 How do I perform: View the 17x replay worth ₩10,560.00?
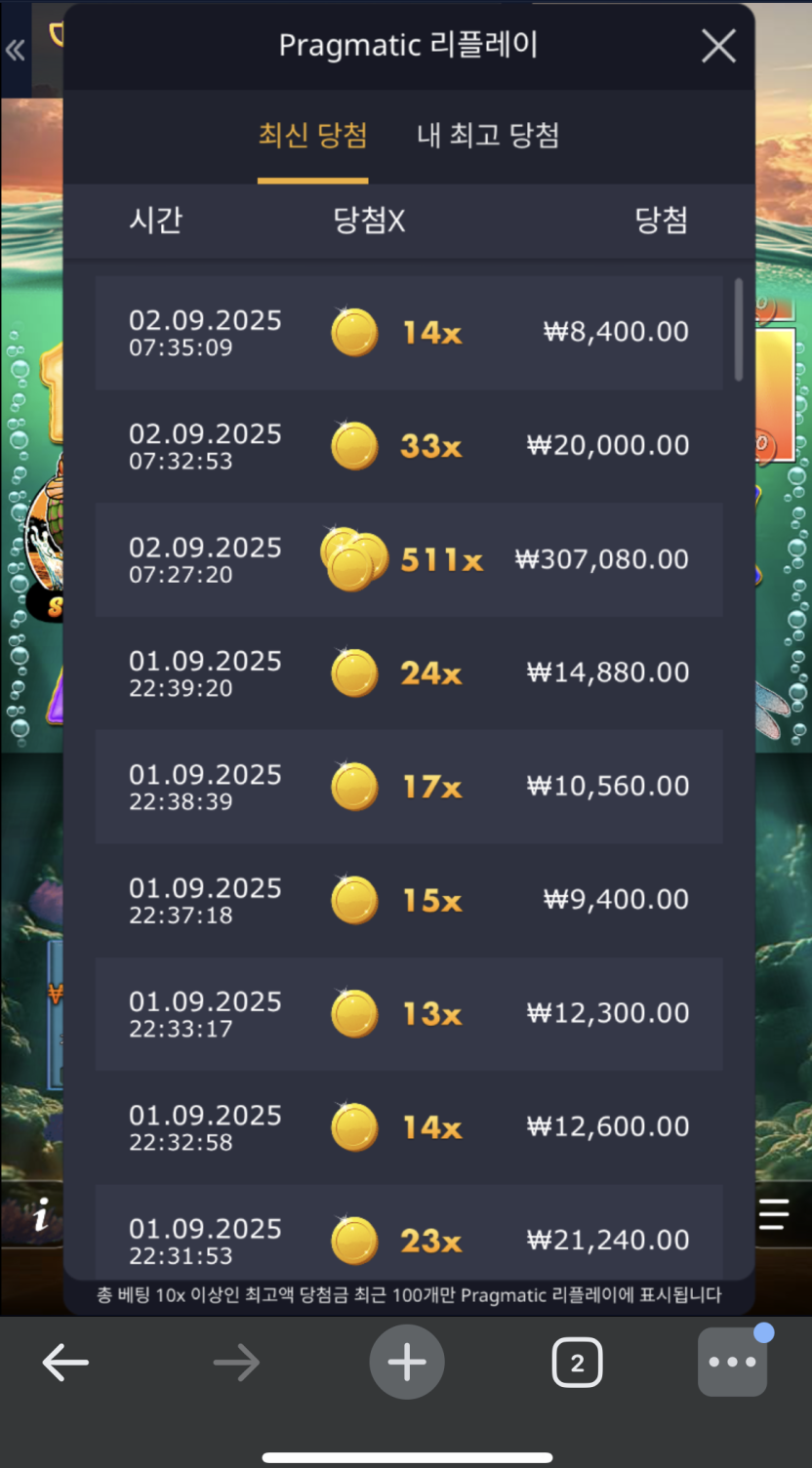coord(408,787)
